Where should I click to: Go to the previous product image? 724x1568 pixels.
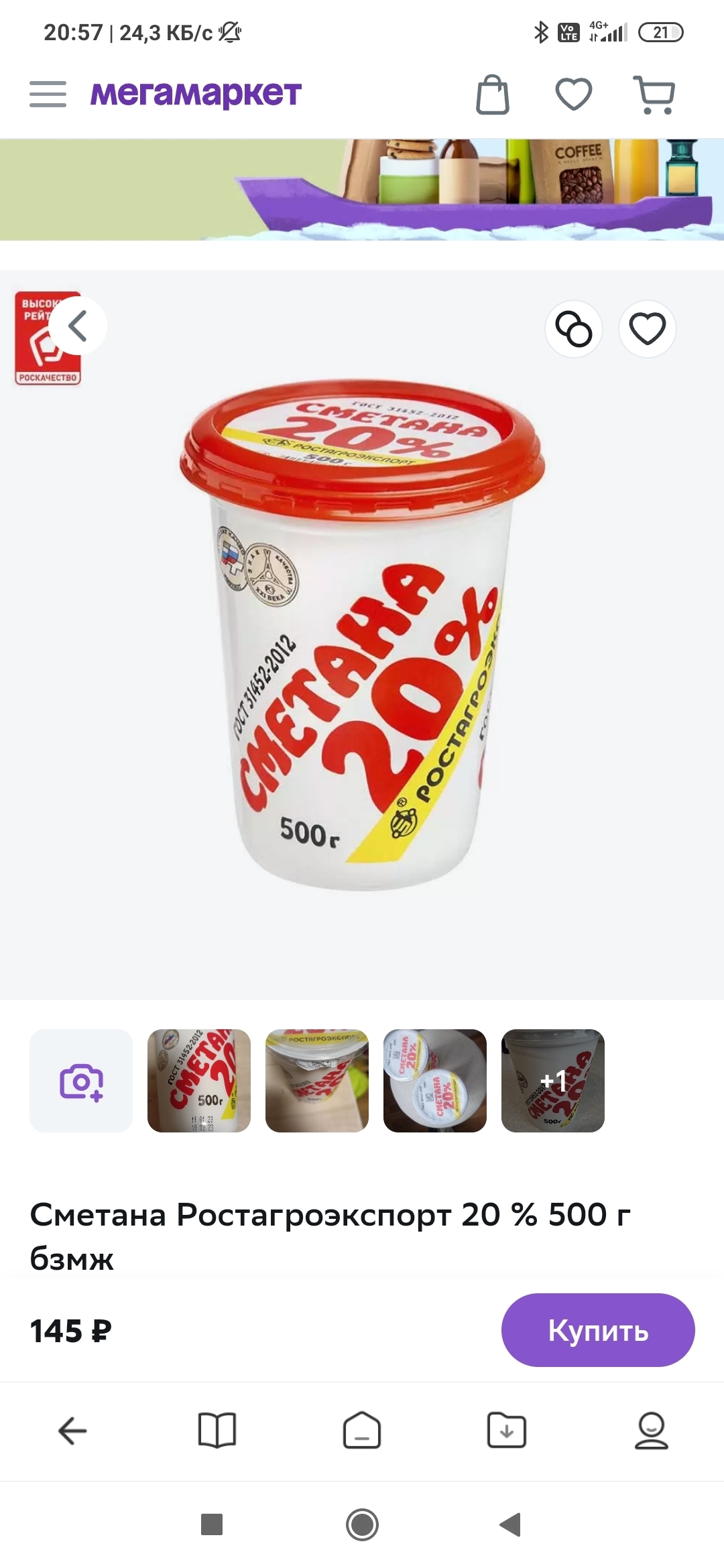pyautogui.click(x=78, y=326)
